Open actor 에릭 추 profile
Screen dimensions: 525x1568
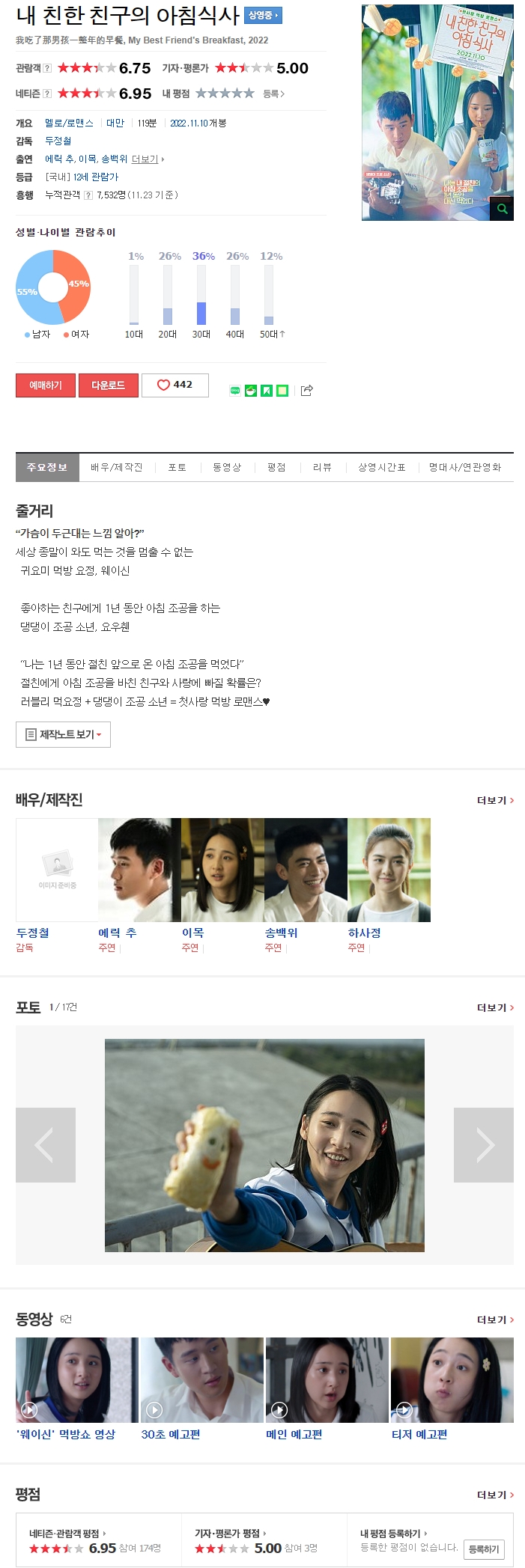point(118,933)
